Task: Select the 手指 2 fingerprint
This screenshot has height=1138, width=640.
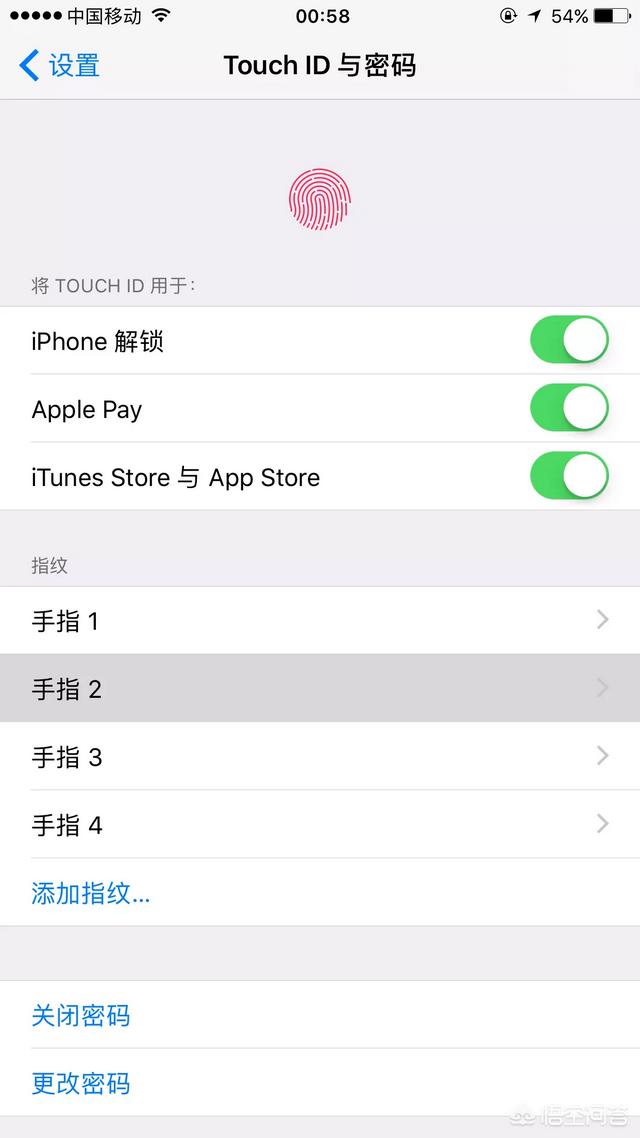Action: (x=320, y=688)
